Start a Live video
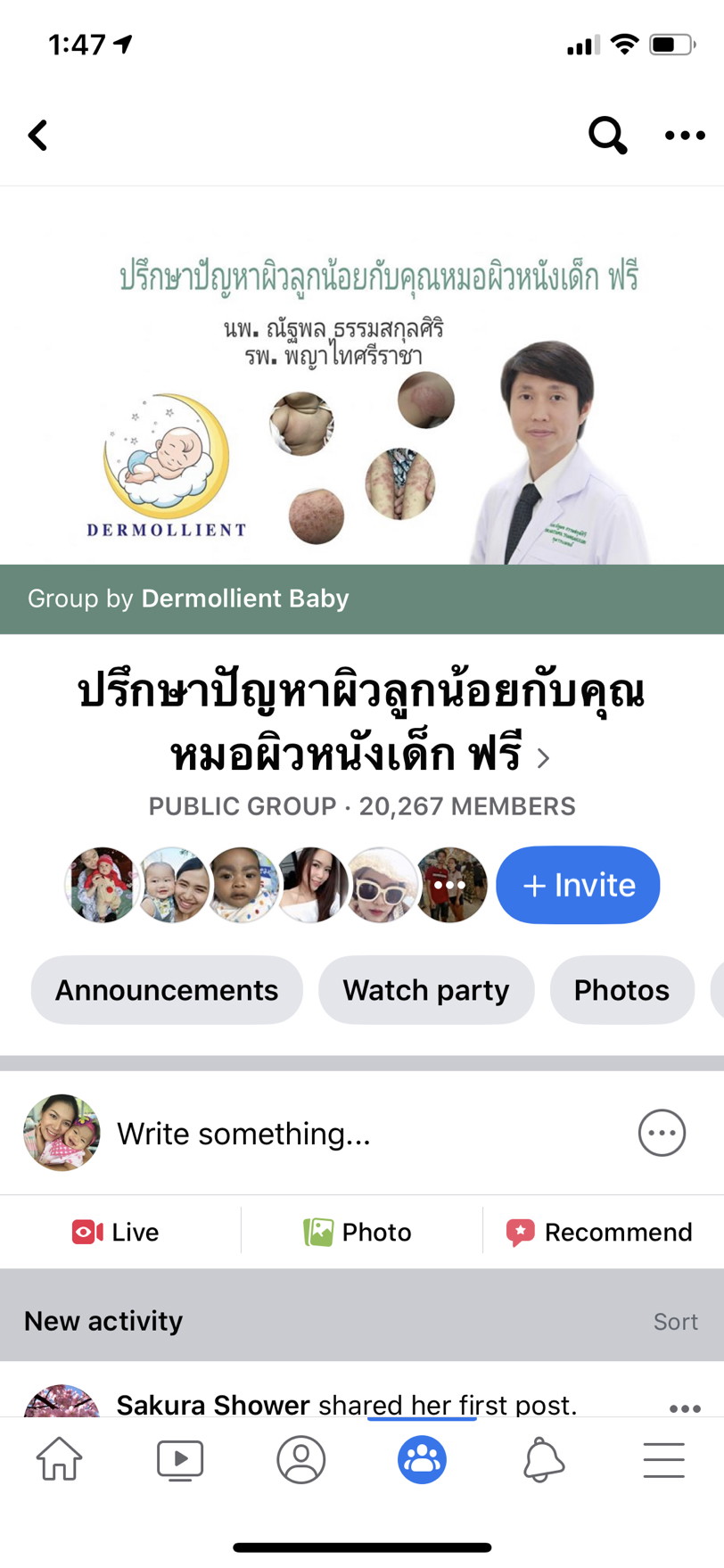Image resolution: width=724 pixels, height=1568 pixels. point(116,1232)
